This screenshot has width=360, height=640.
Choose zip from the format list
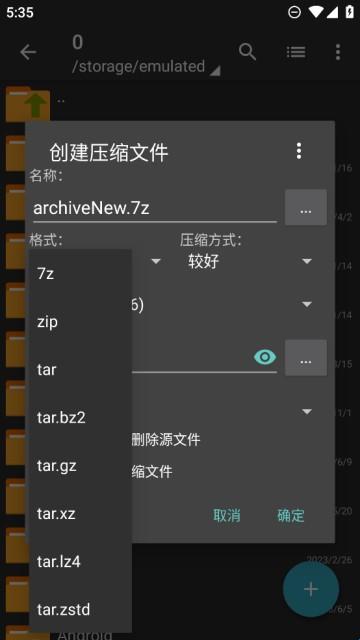click(x=80, y=322)
